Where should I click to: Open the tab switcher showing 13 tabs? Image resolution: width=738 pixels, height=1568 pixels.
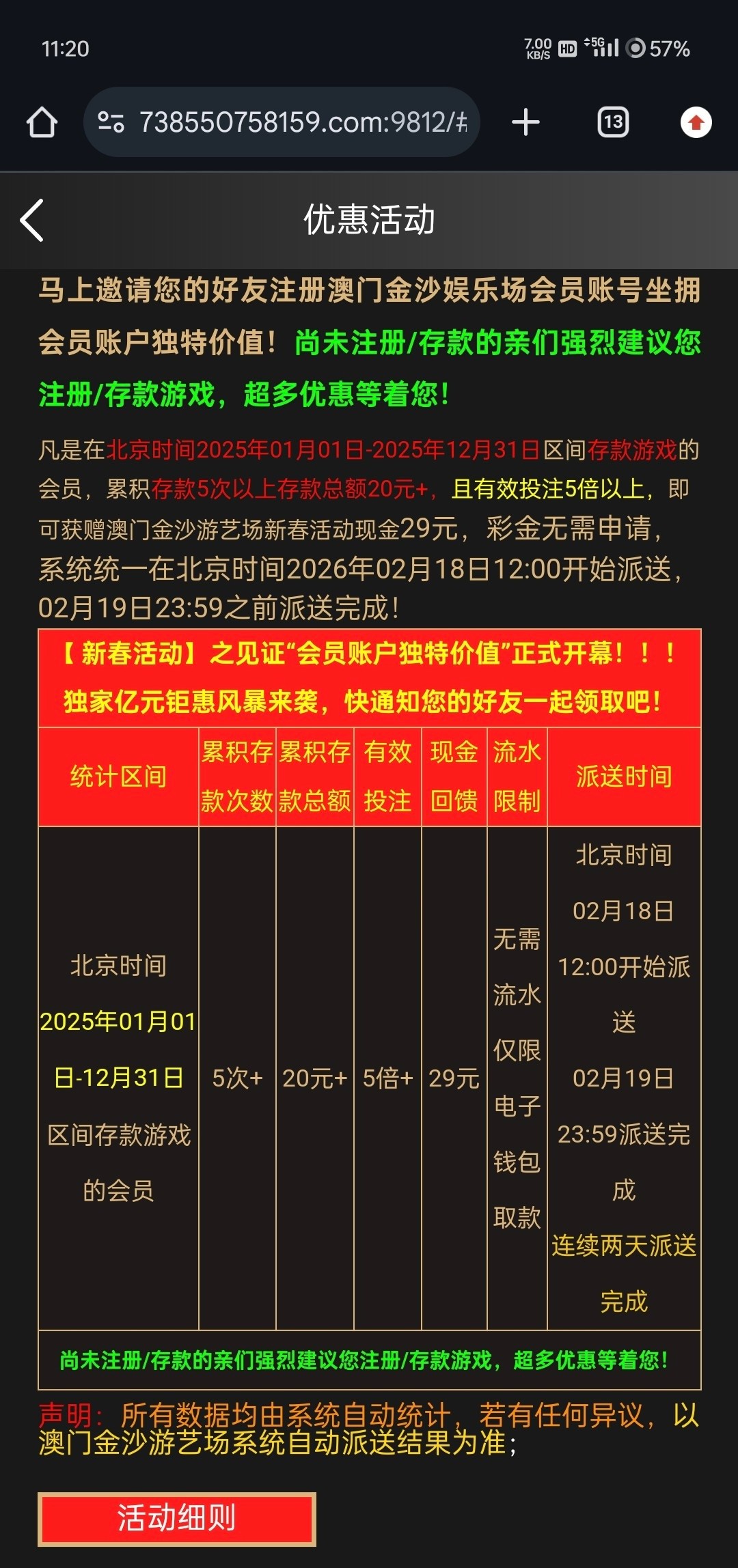(613, 123)
